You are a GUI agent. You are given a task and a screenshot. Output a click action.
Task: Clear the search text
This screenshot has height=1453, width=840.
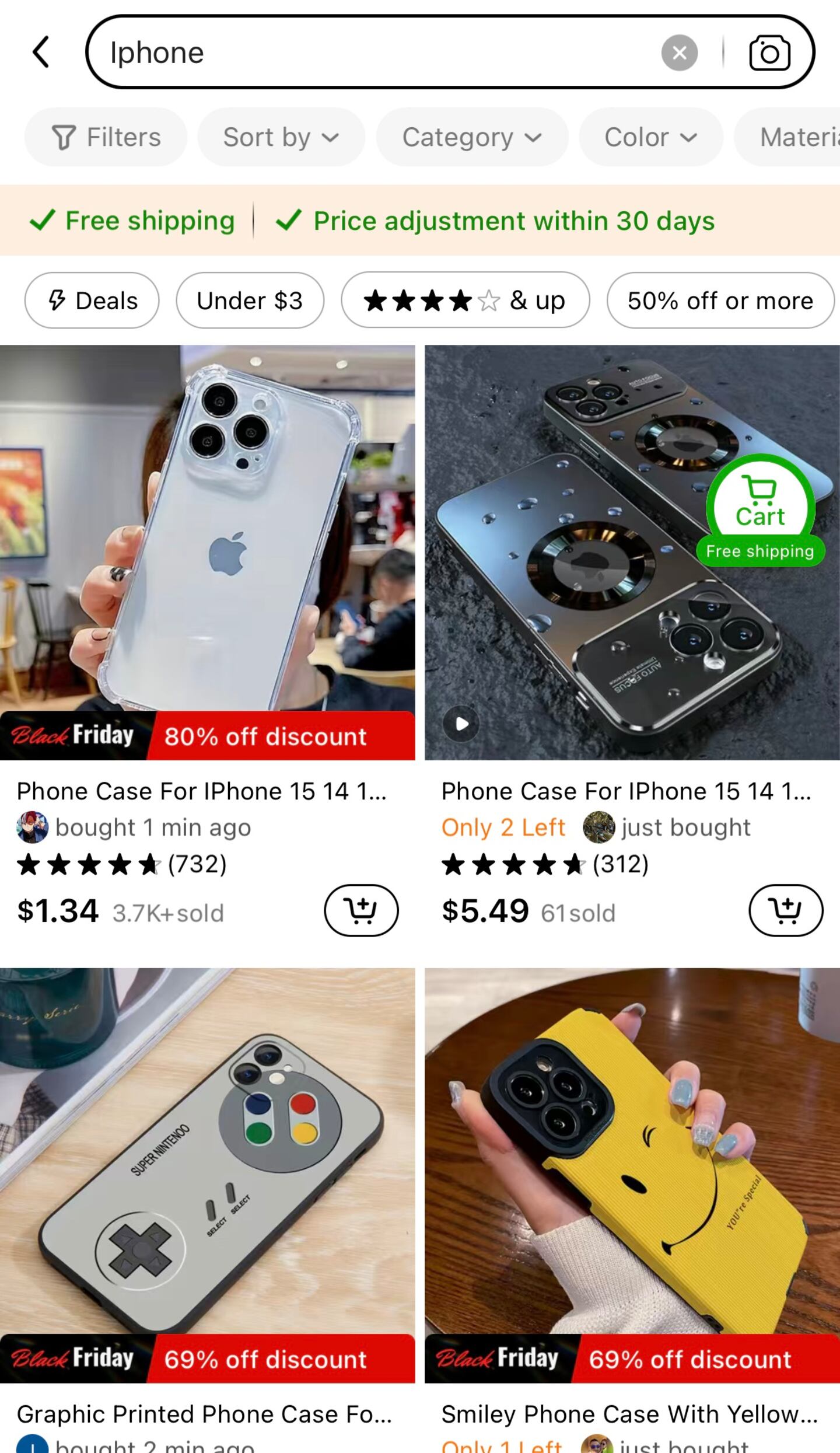(679, 53)
